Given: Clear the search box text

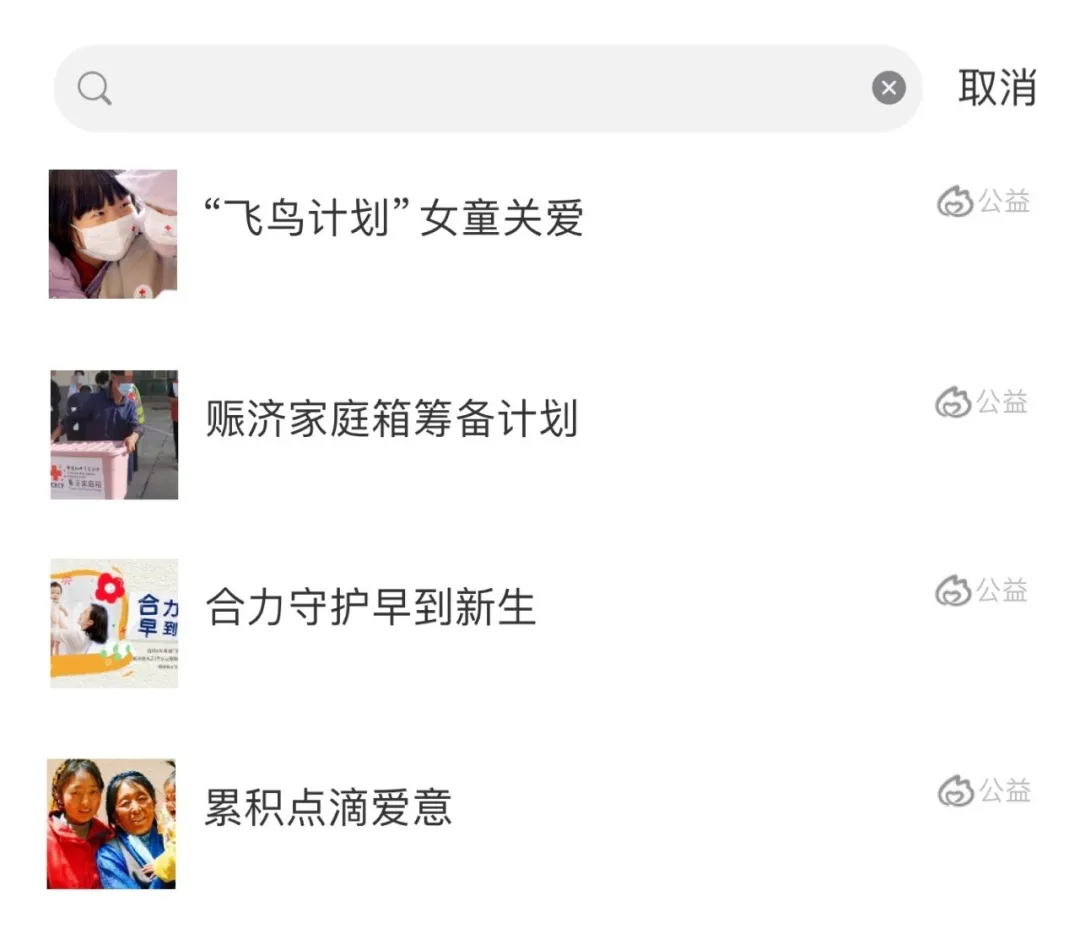Looking at the screenshot, I should click(x=888, y=88).
